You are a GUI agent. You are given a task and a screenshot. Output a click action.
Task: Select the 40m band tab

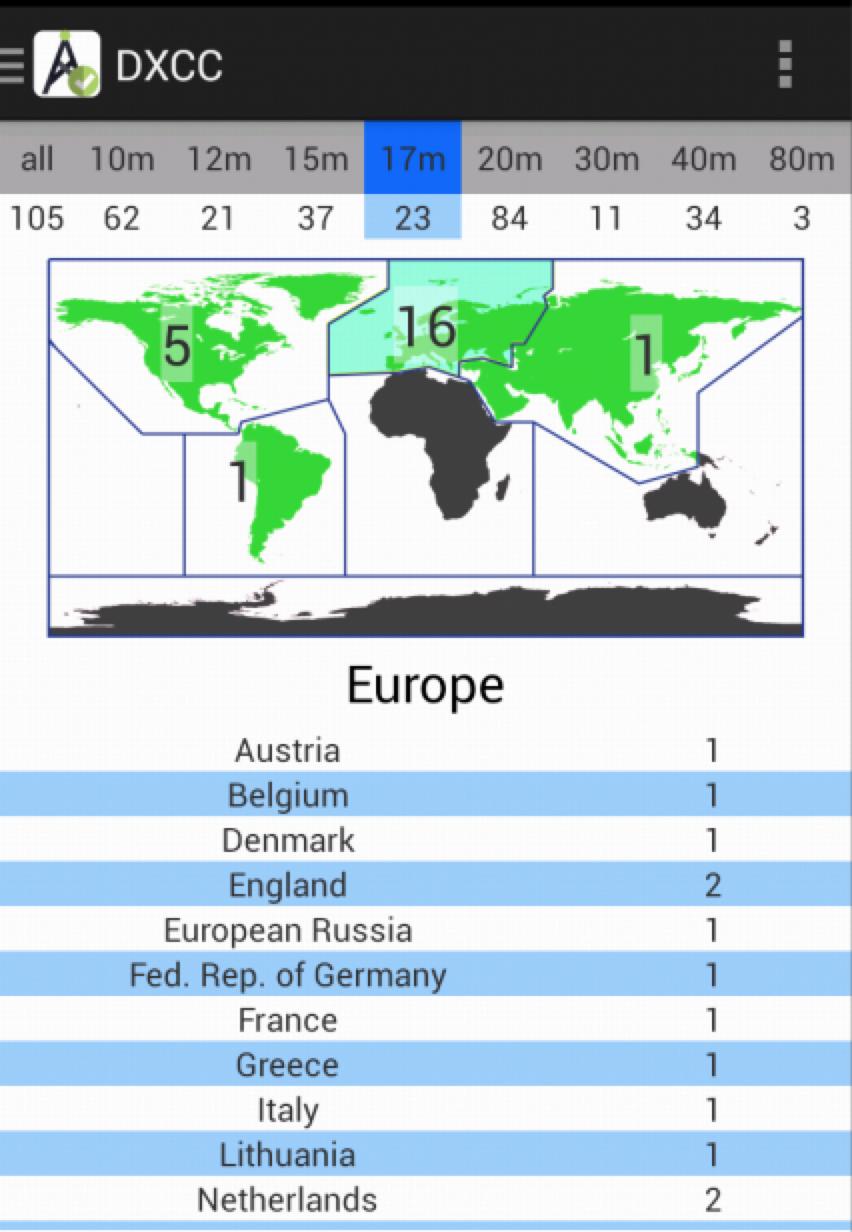click(x=703, y=158)
